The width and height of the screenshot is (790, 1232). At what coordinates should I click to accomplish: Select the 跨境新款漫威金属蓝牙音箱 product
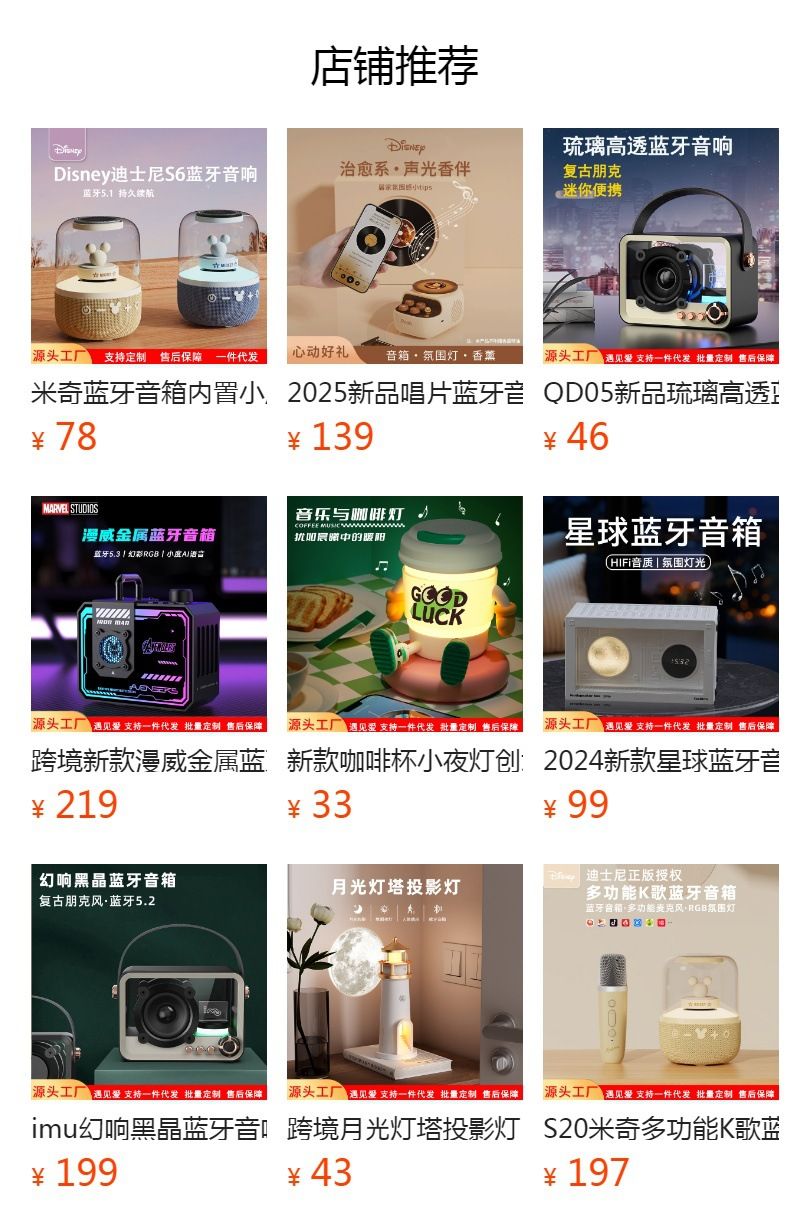tap(149, 614)
